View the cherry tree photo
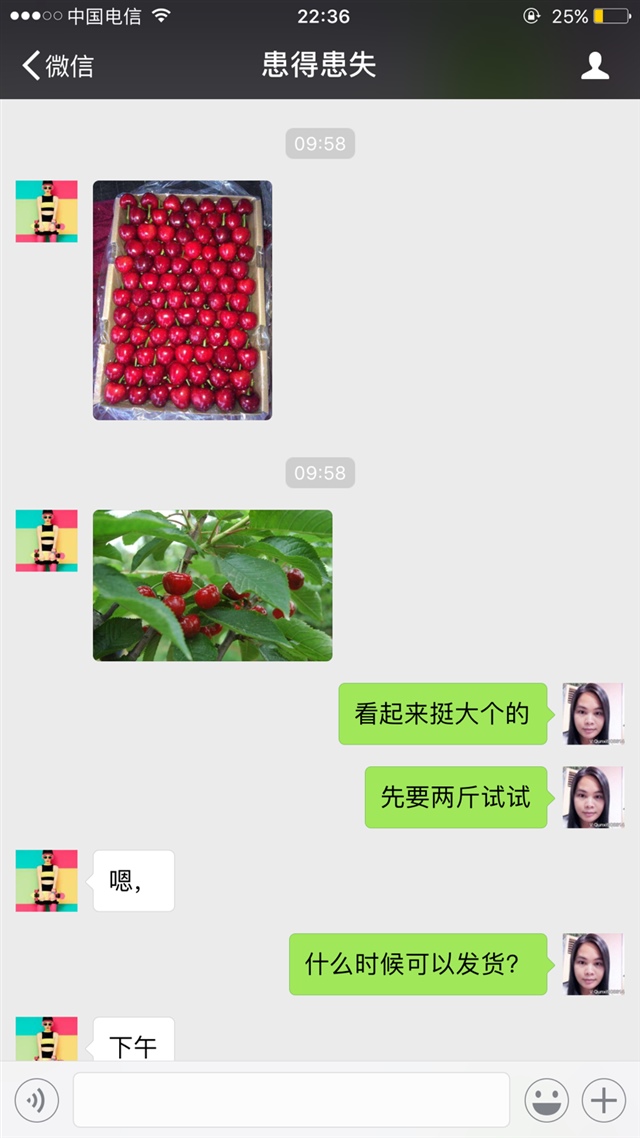640x1138 pixels. click(212, 585)
